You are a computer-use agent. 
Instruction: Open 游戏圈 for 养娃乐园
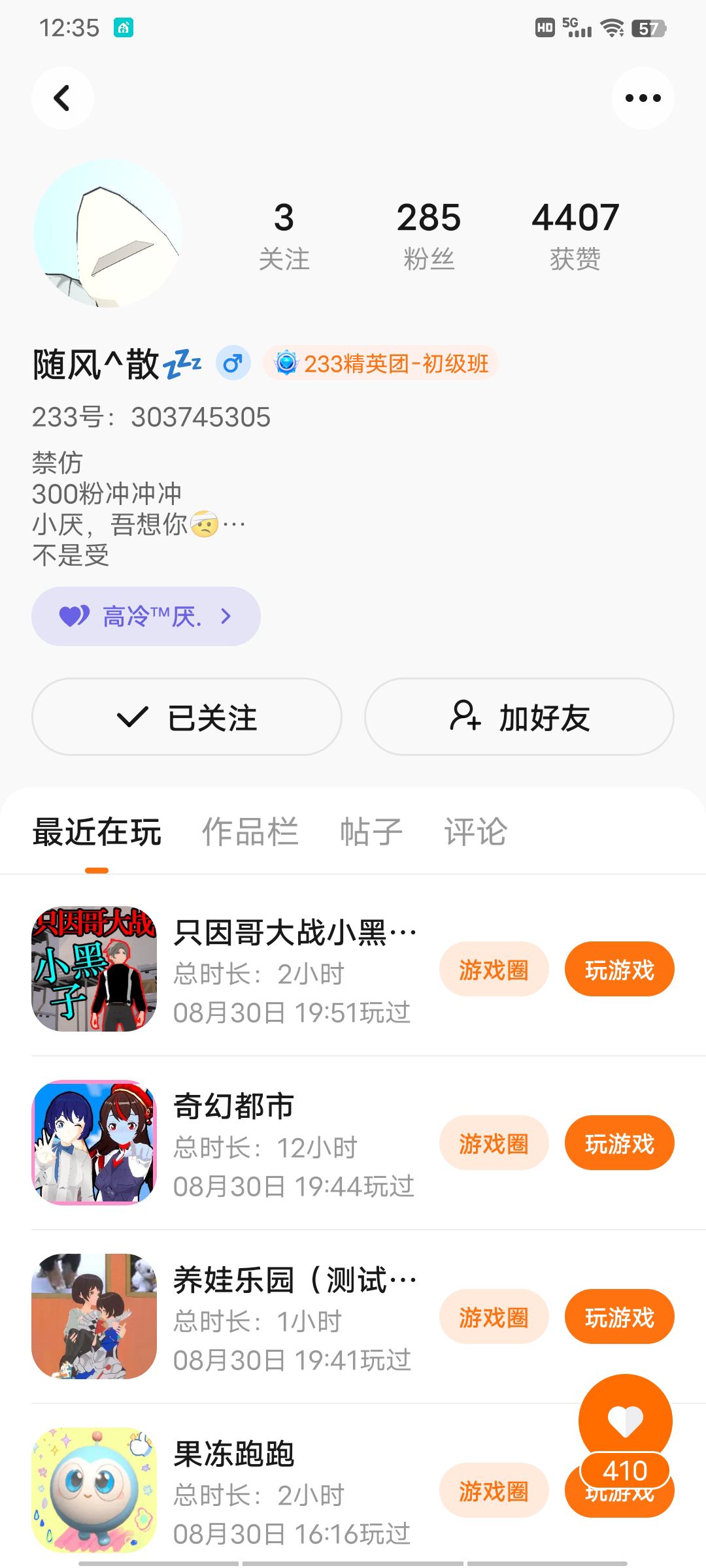tap(494, 1317)
